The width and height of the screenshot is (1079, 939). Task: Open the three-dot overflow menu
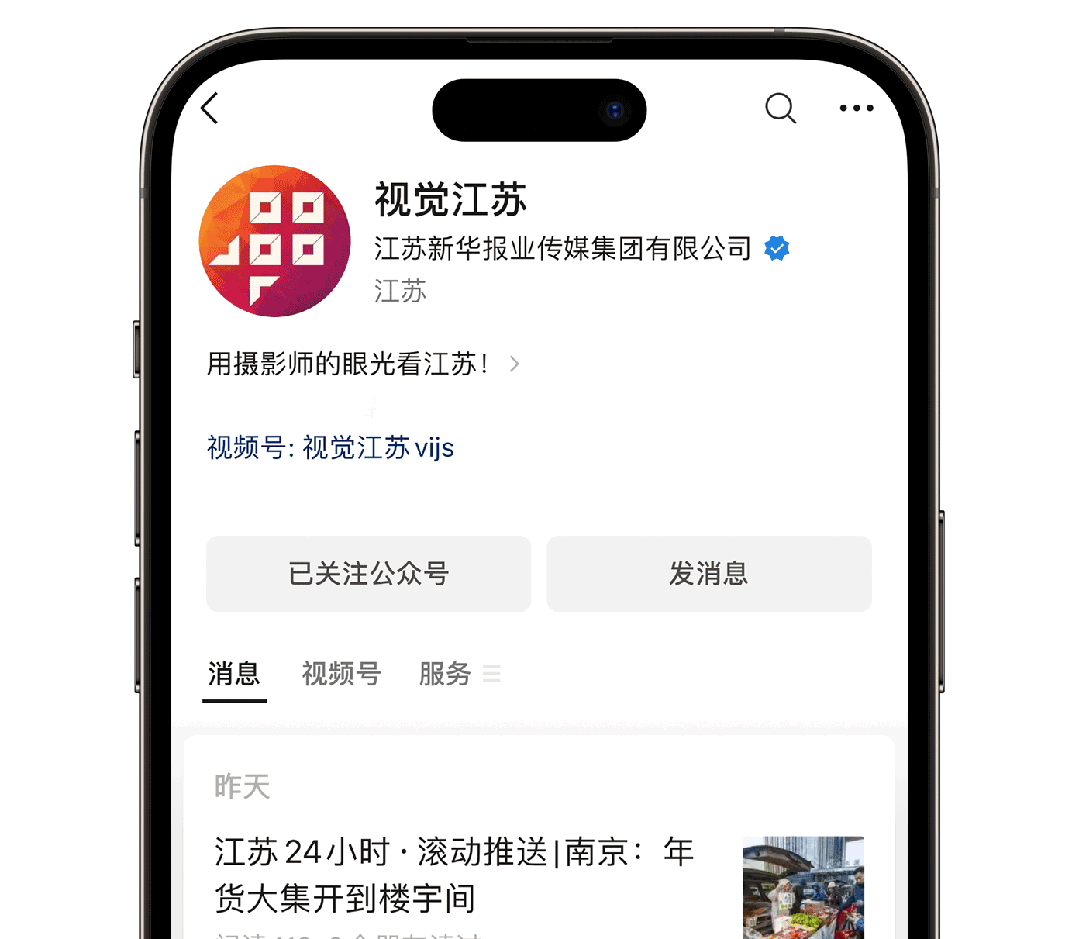click(x=856, y=108)
